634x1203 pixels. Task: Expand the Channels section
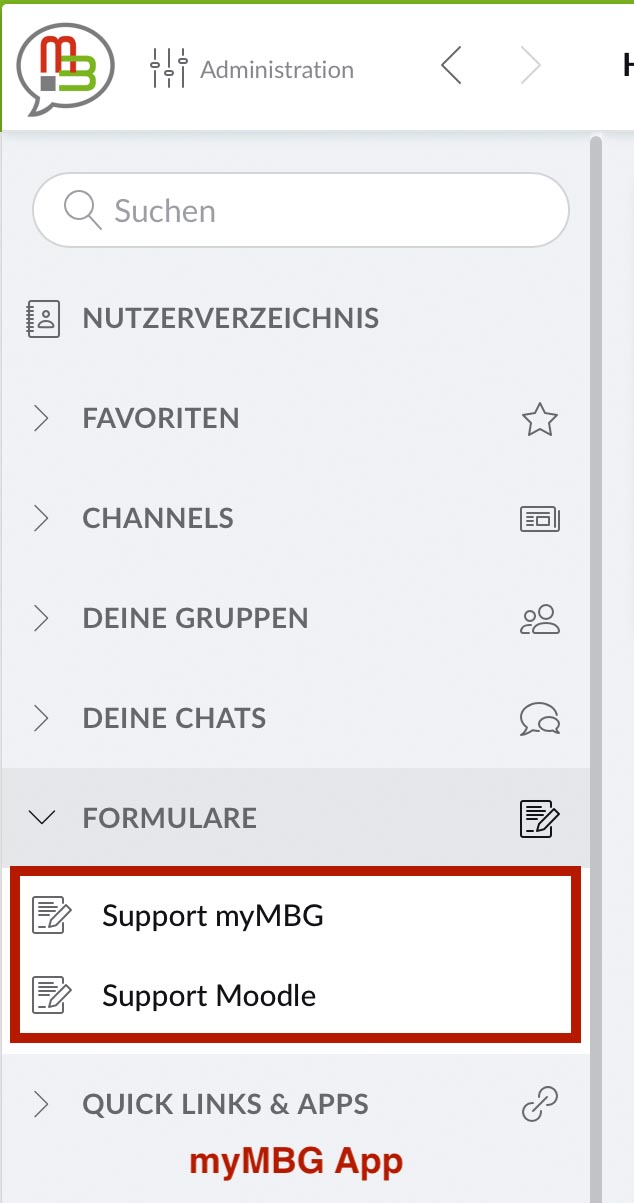point(158,518)
